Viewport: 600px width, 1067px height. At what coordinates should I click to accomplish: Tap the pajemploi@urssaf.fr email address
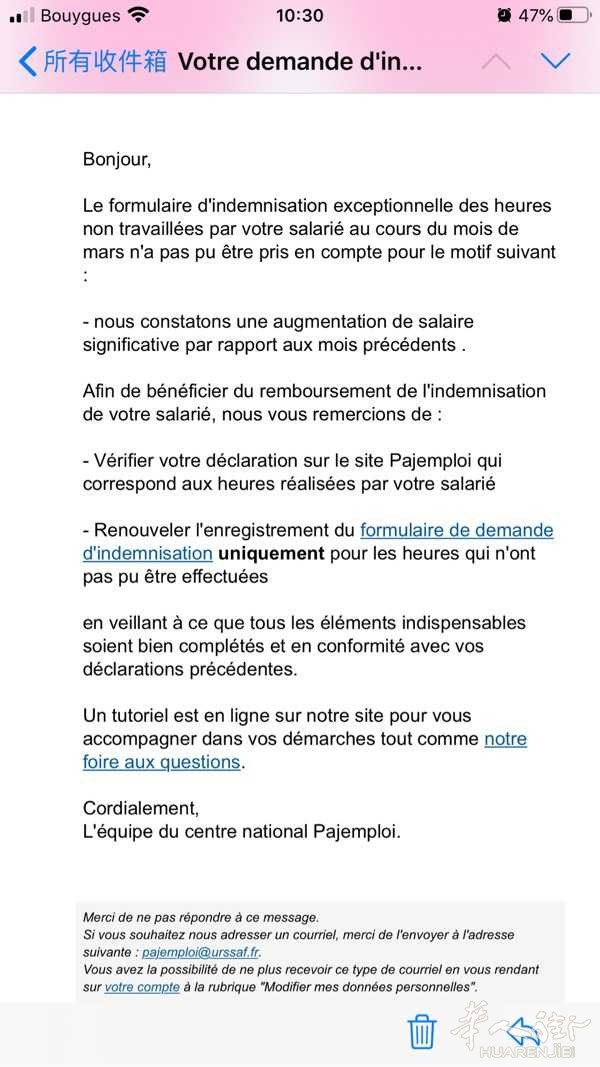coord(201,953)
